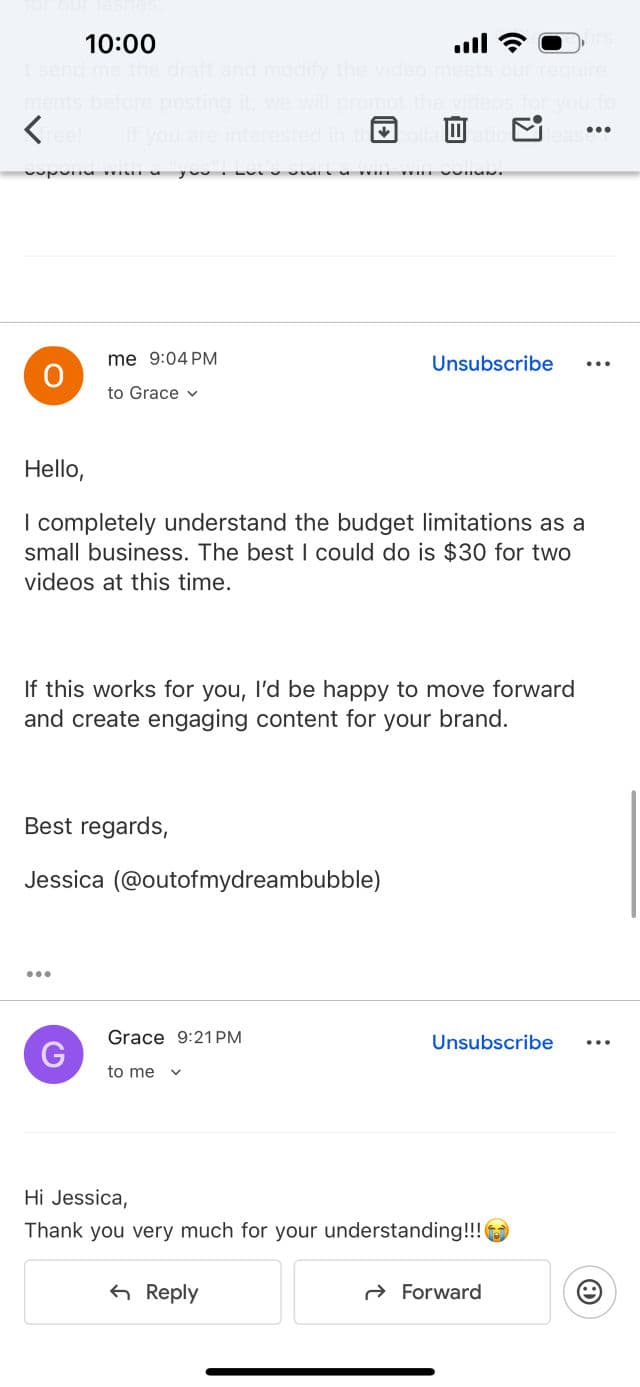
Task: Delete this email thread
Action: [x=455, y=129]
